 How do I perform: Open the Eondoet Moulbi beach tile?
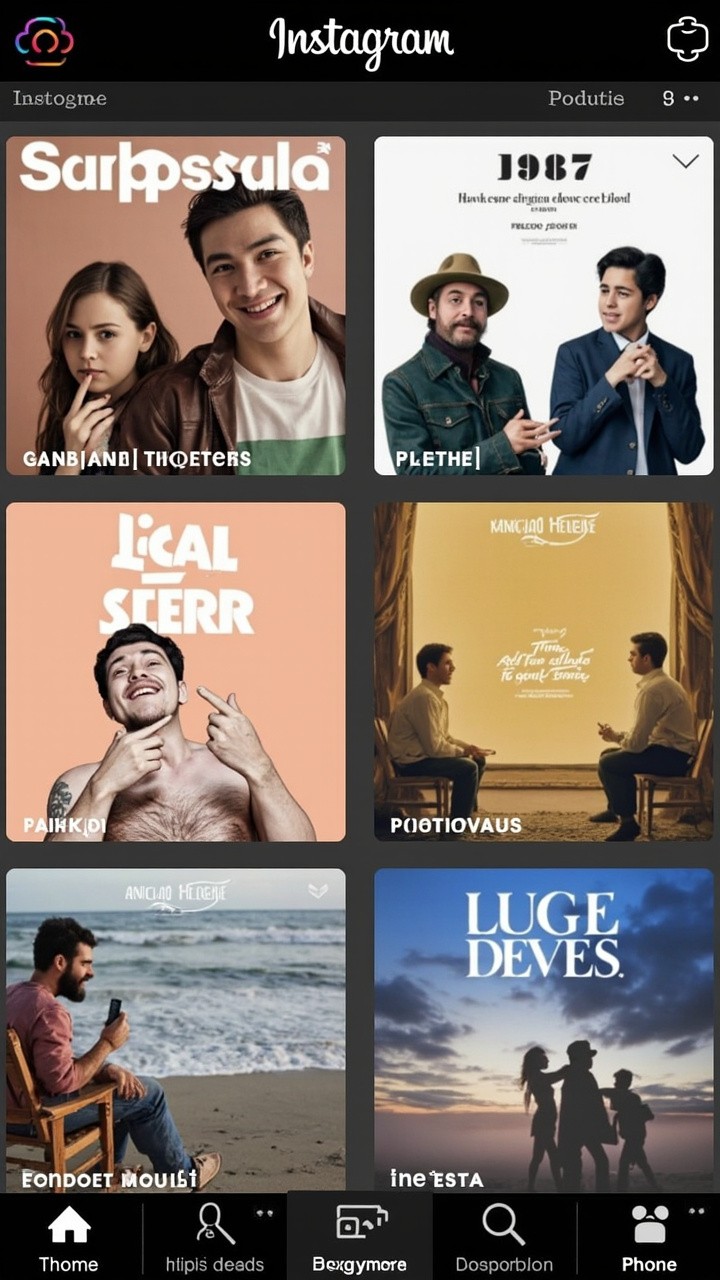176,1030
